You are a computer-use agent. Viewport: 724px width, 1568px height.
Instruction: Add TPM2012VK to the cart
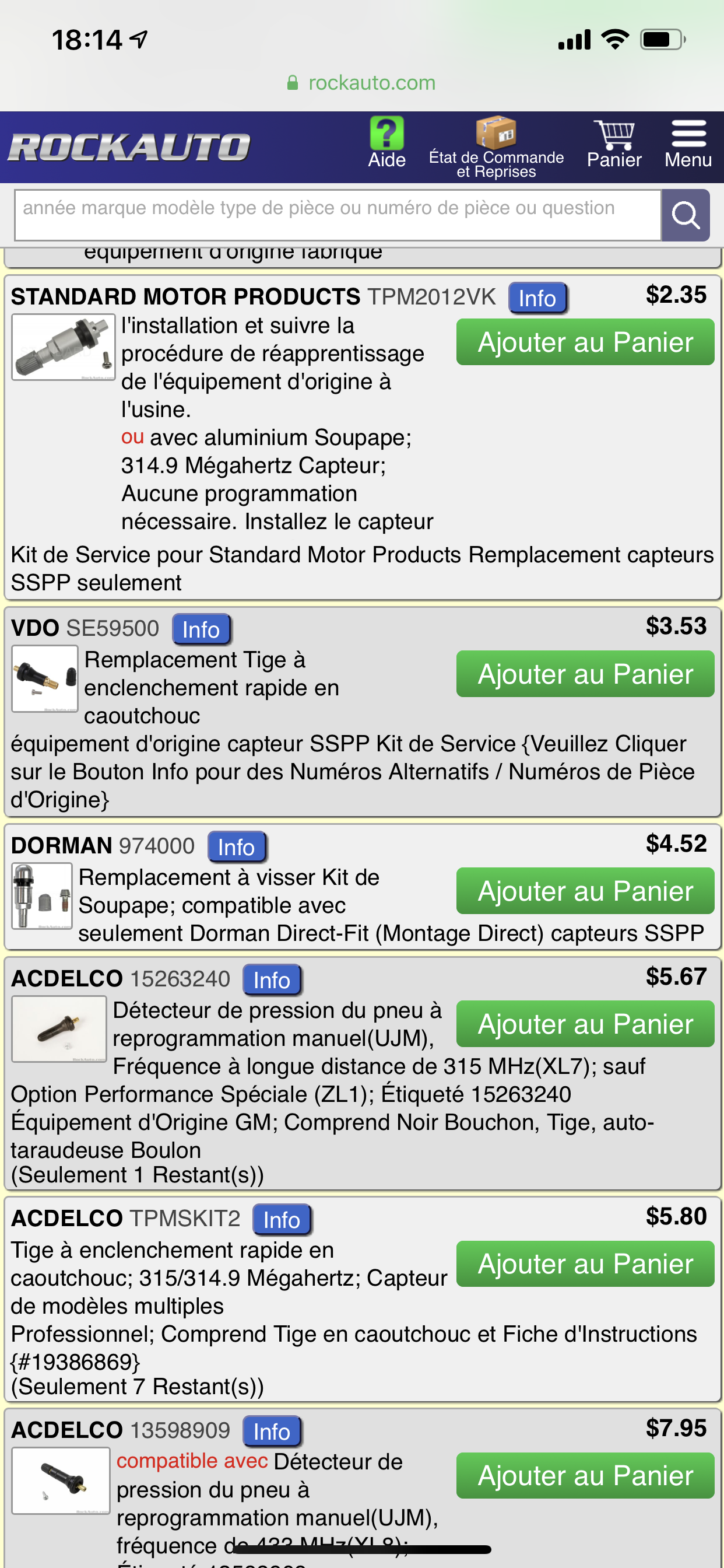585,342
